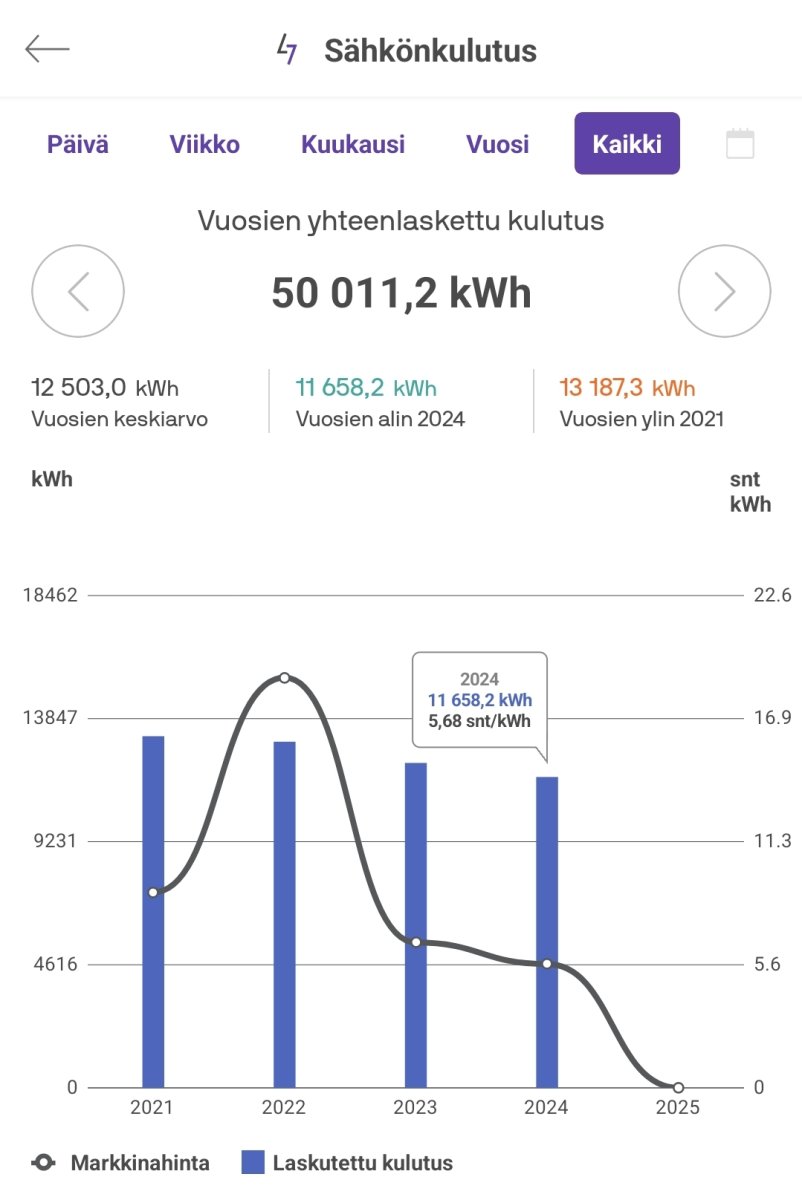The height and width of the screenshot is (1200, 802).
Task: Go to the previous period
Action: pos(78,292)
